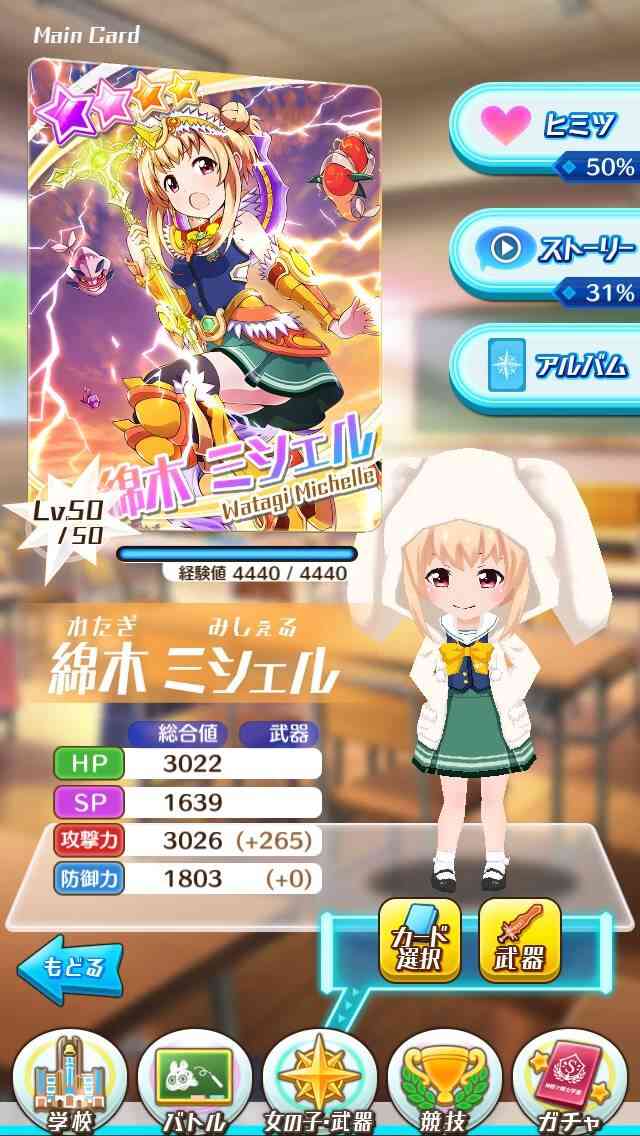Image resolution: width=640 pixels, height=1136 pixels.
Task: View the Watagi Michelle main card
Action: (205, 296)
